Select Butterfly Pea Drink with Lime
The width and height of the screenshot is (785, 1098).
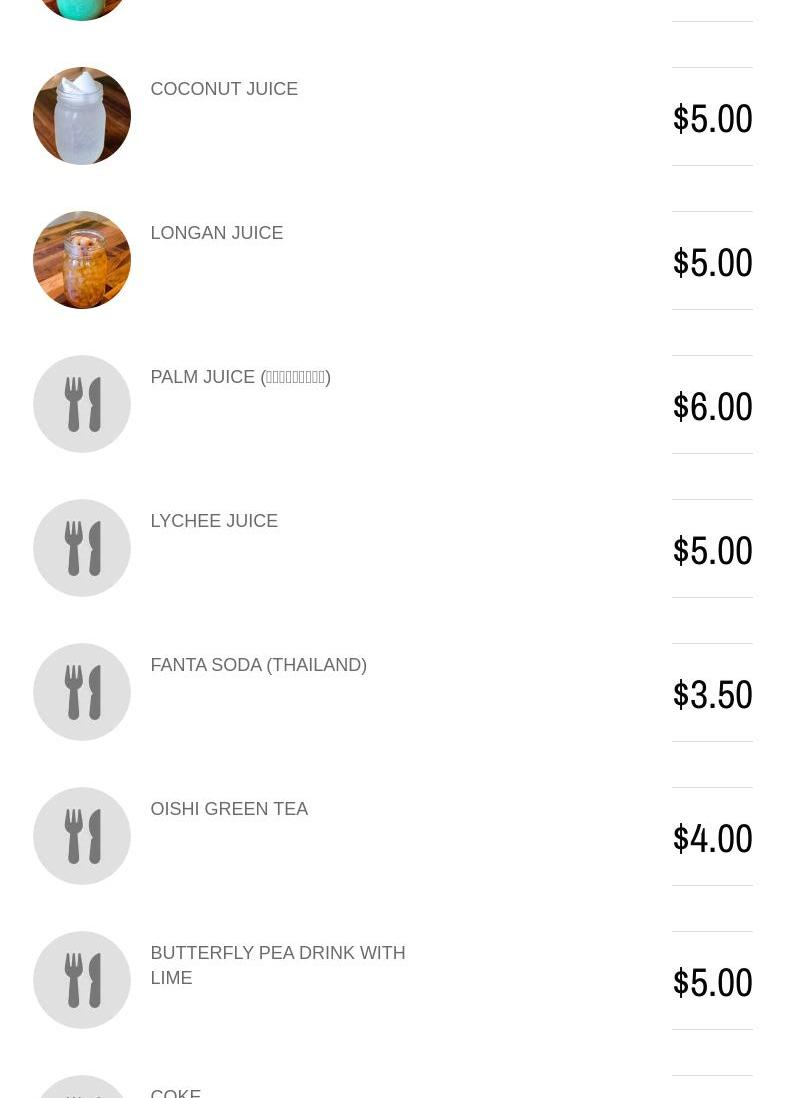(277, 965)
